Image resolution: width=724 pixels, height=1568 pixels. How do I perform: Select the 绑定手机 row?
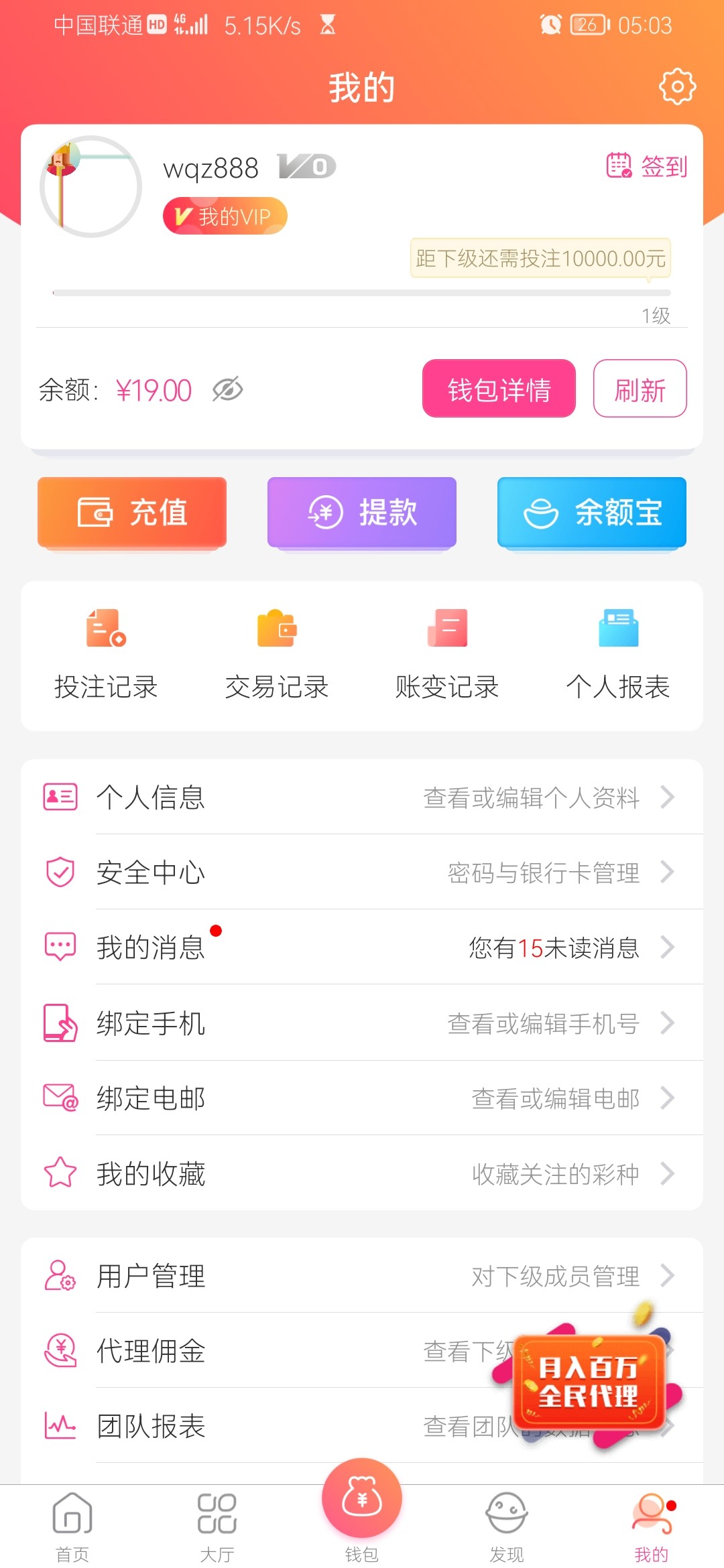tap(362, 1023)
